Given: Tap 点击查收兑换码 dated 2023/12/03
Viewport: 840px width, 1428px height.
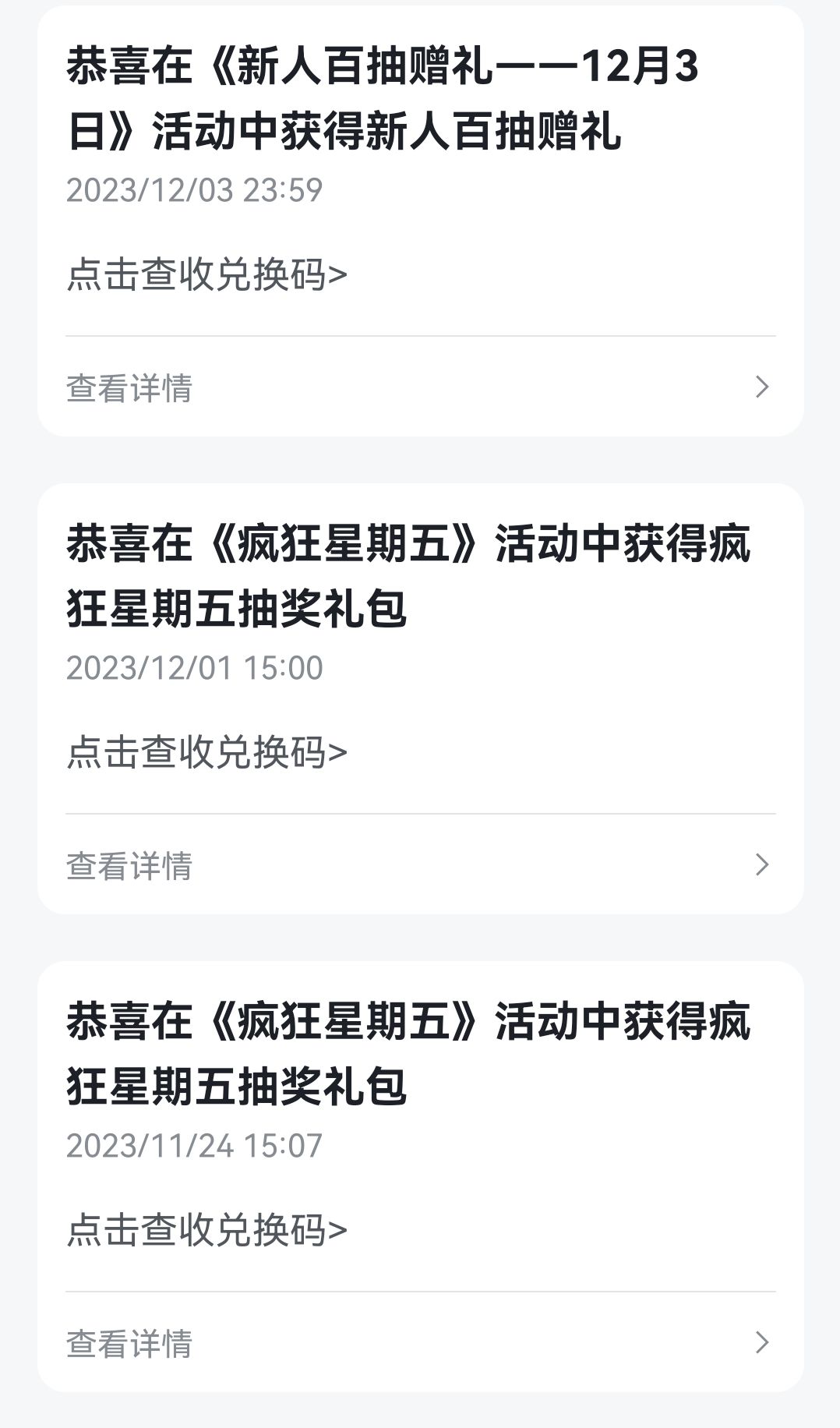Looking at the screenshot, I should coord(207,274).
